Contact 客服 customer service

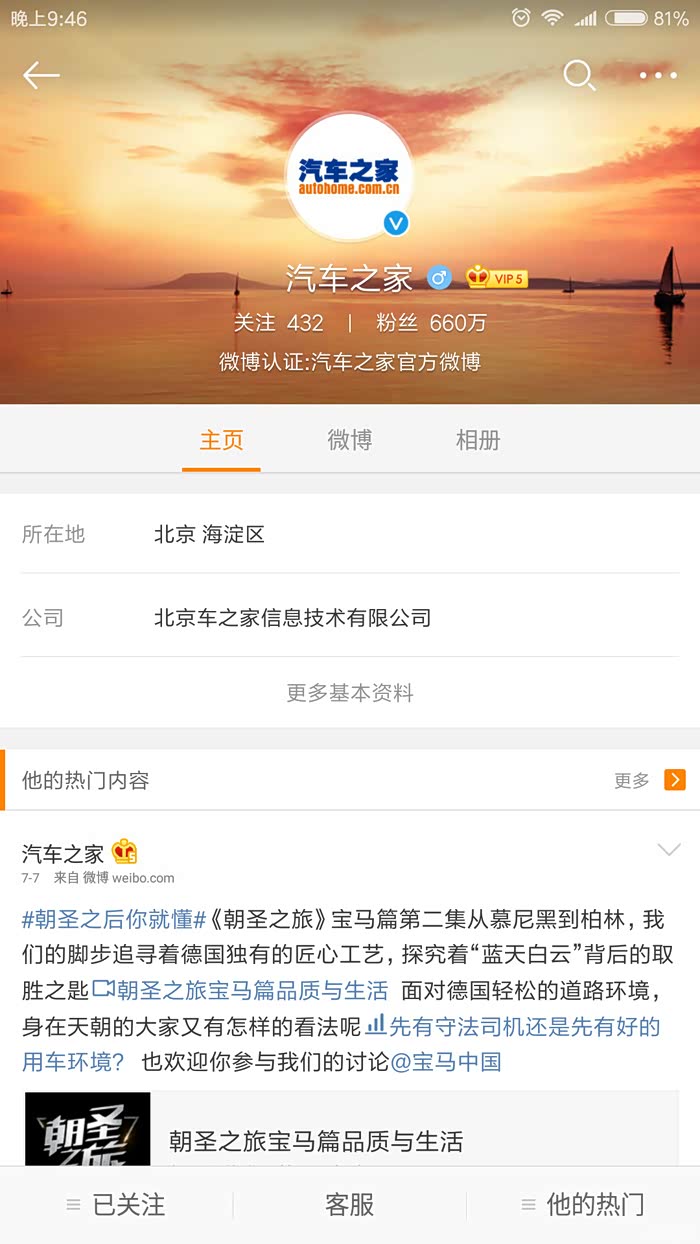coord(349,1205)
